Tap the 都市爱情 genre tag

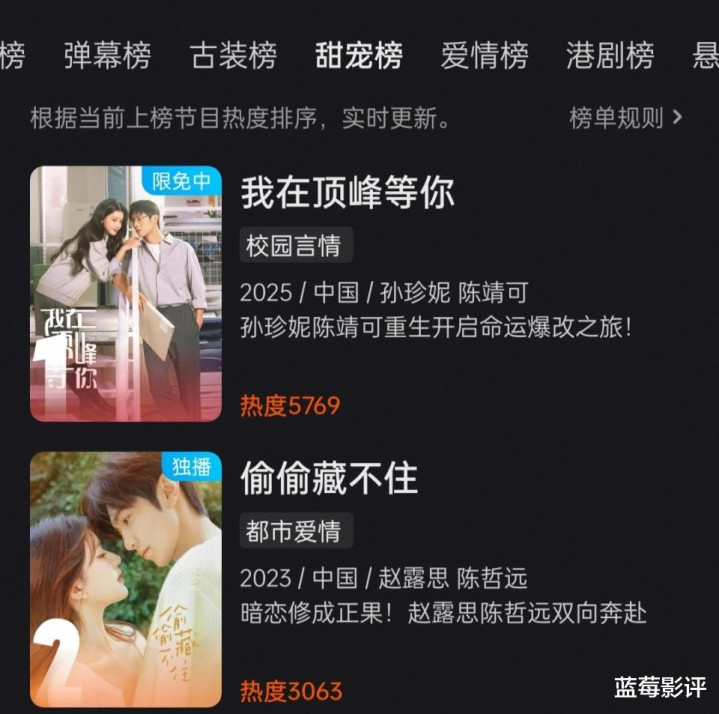pos(297,531)
